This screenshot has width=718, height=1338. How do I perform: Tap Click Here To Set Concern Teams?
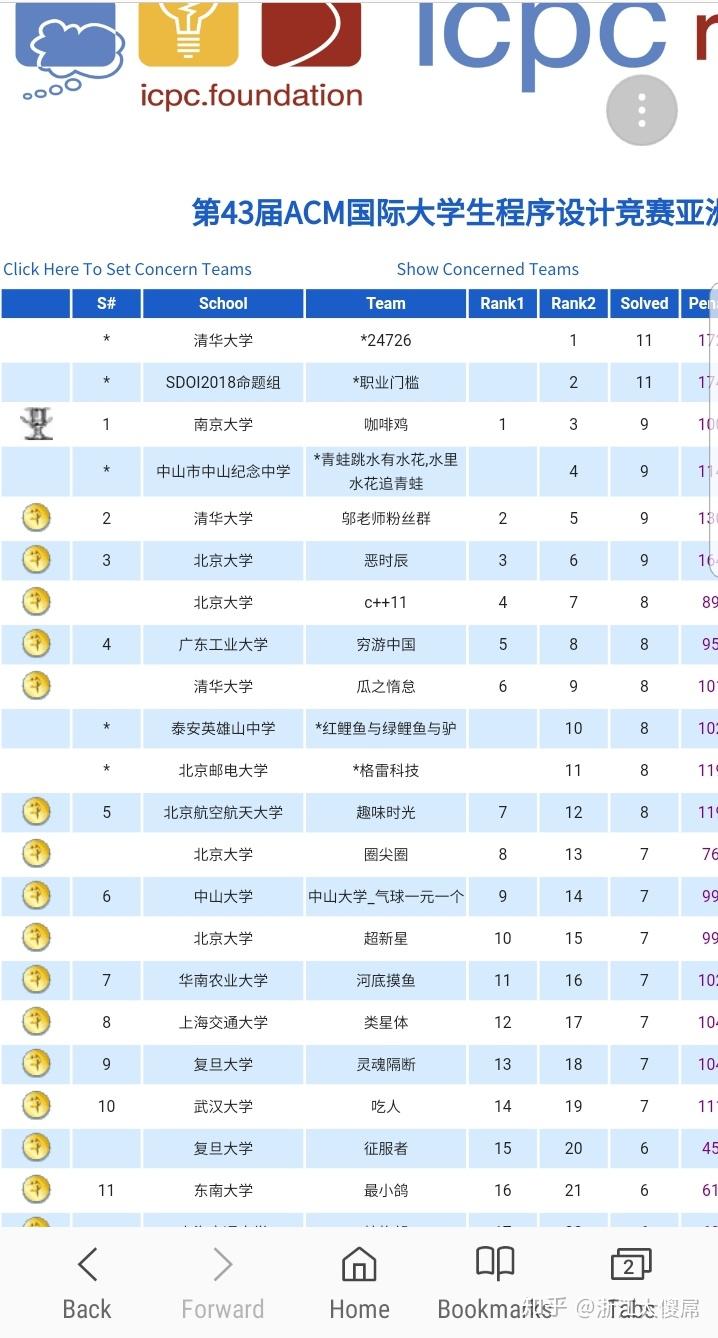click(x=127, y=269)
